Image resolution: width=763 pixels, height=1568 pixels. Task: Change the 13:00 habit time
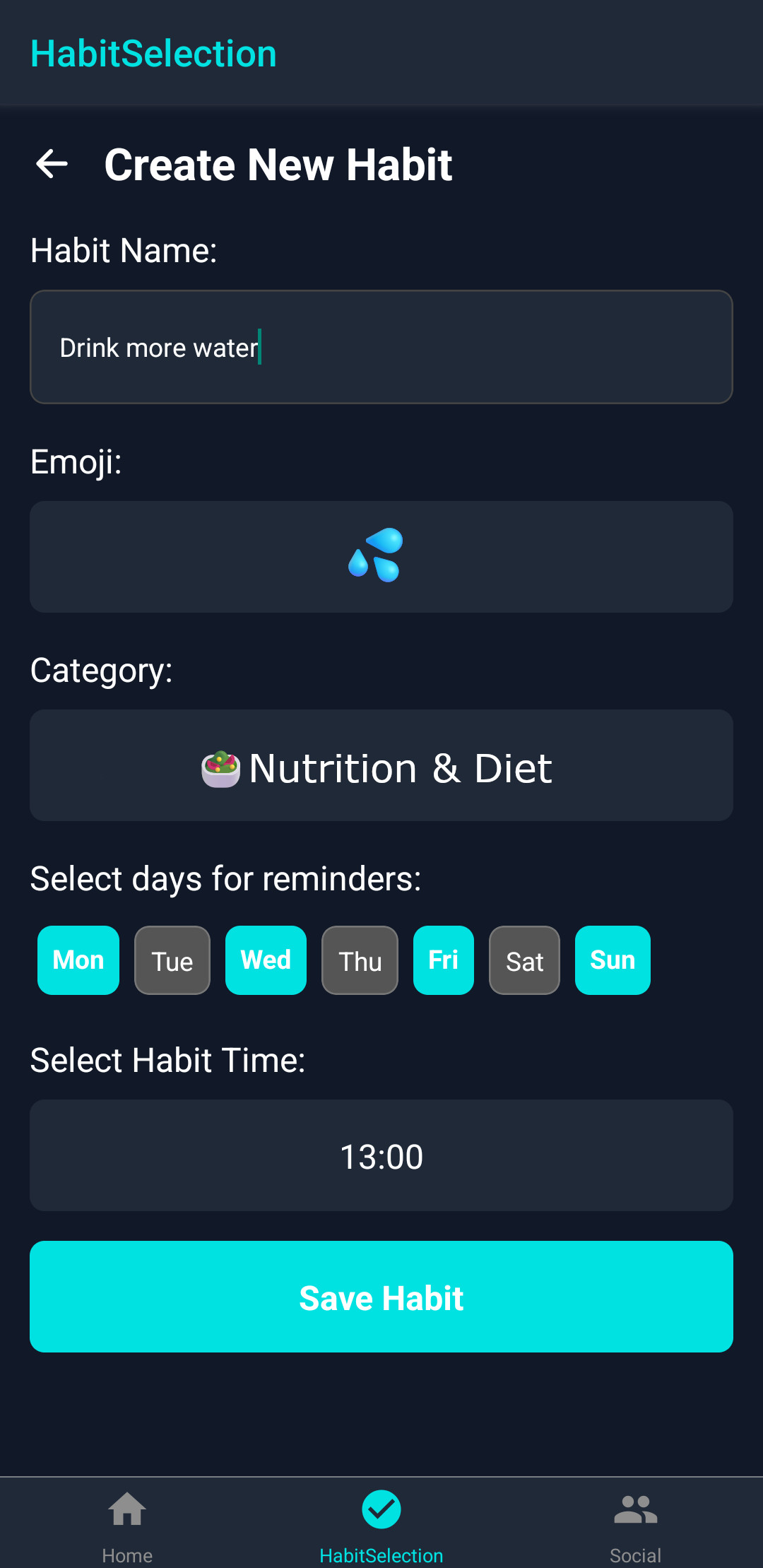(x=381, y=1155)
